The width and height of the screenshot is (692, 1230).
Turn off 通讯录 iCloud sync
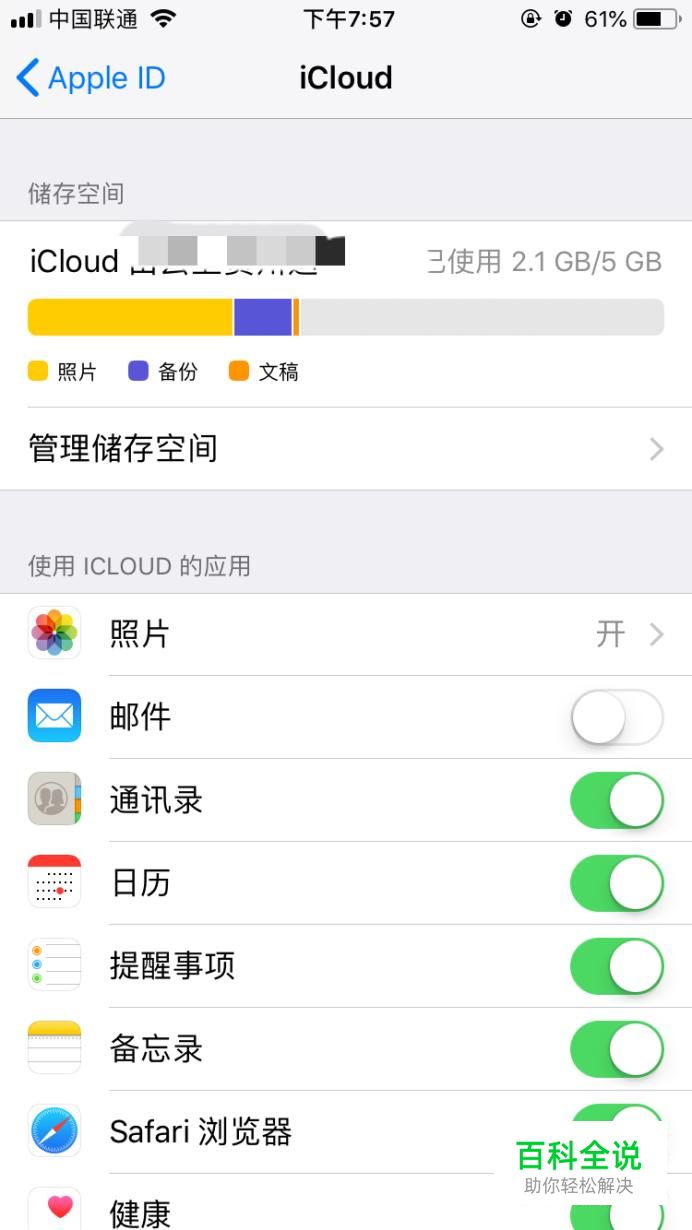click(x=616, y=800)
